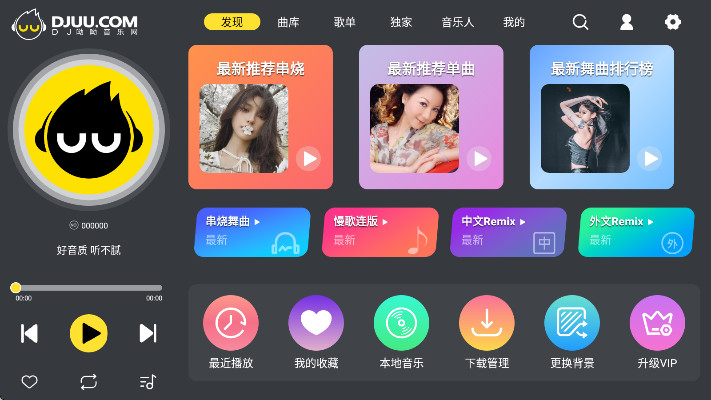The image size is (711, 400).
Task: Open the user profile icon
Action: click(627, 22)
